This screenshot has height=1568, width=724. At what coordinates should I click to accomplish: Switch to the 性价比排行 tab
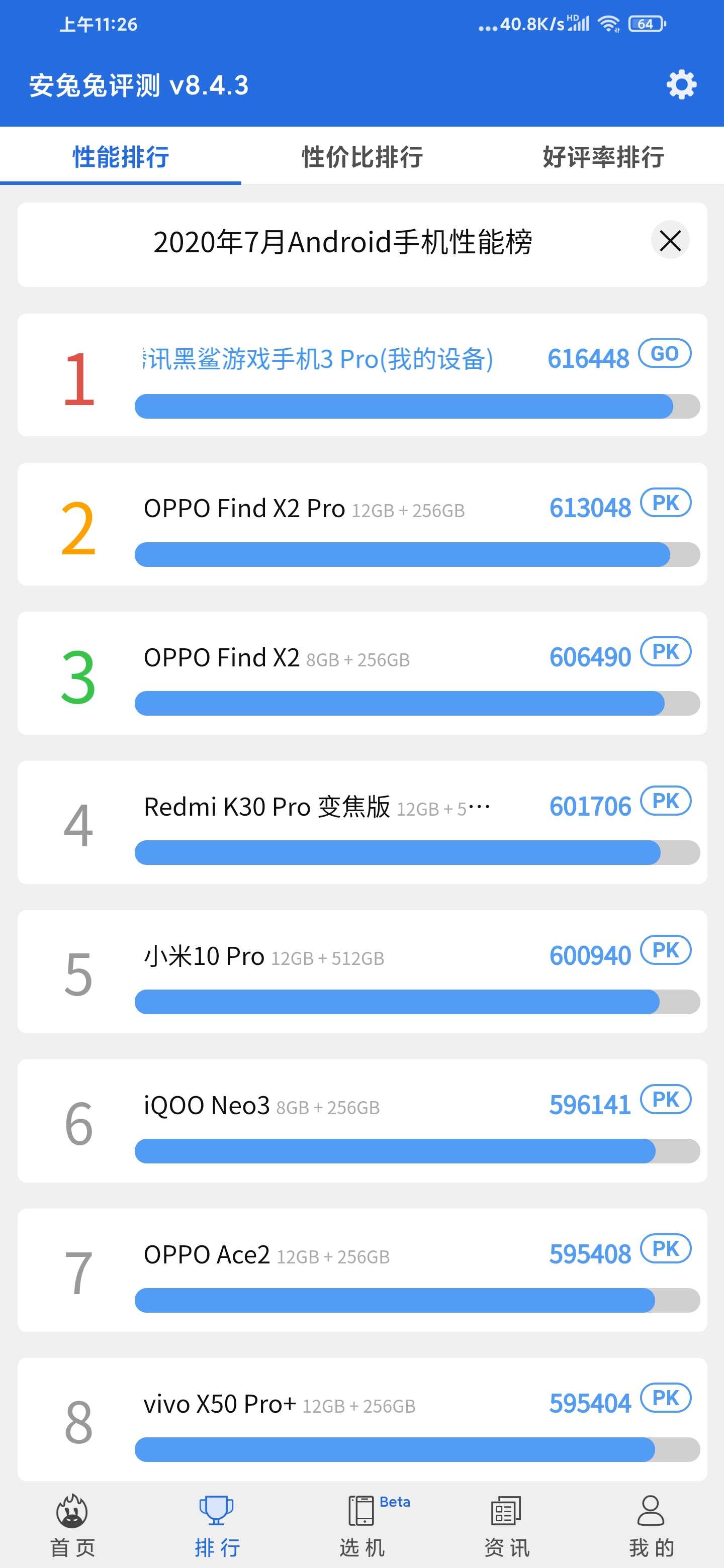[x=361, y=156]
